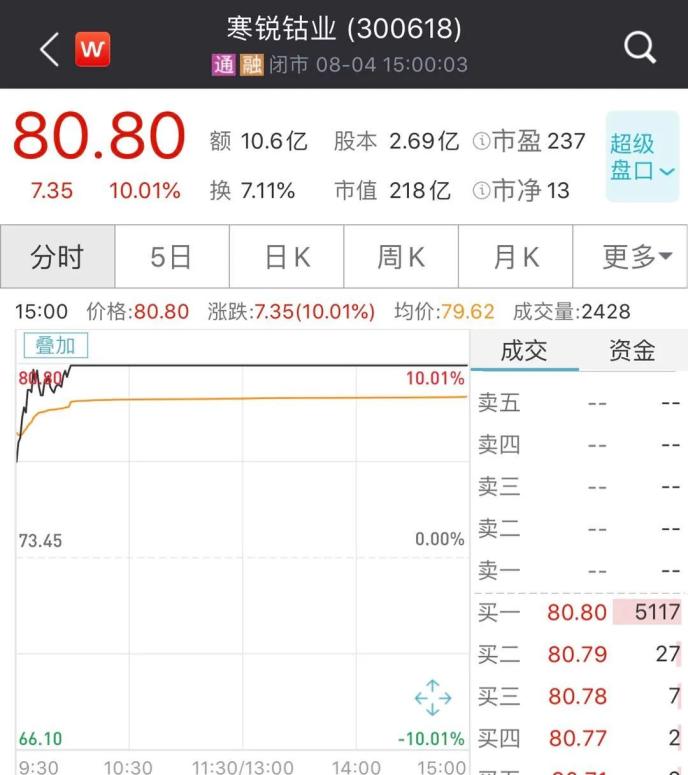Tap the 叠加 overlay button

[x=56, y=346]
